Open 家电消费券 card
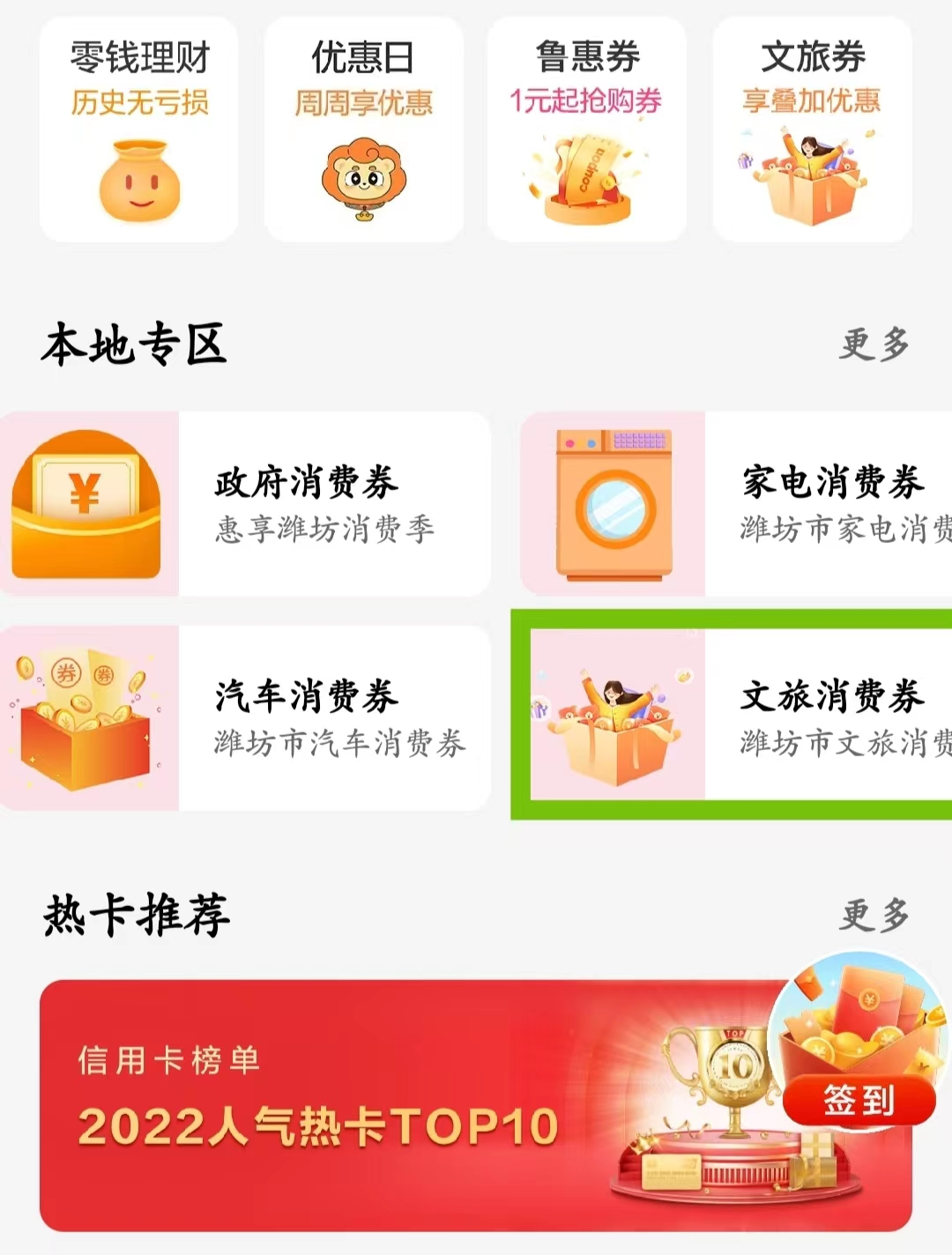This screenshot has width=952, height=1255. pos(737,504)
